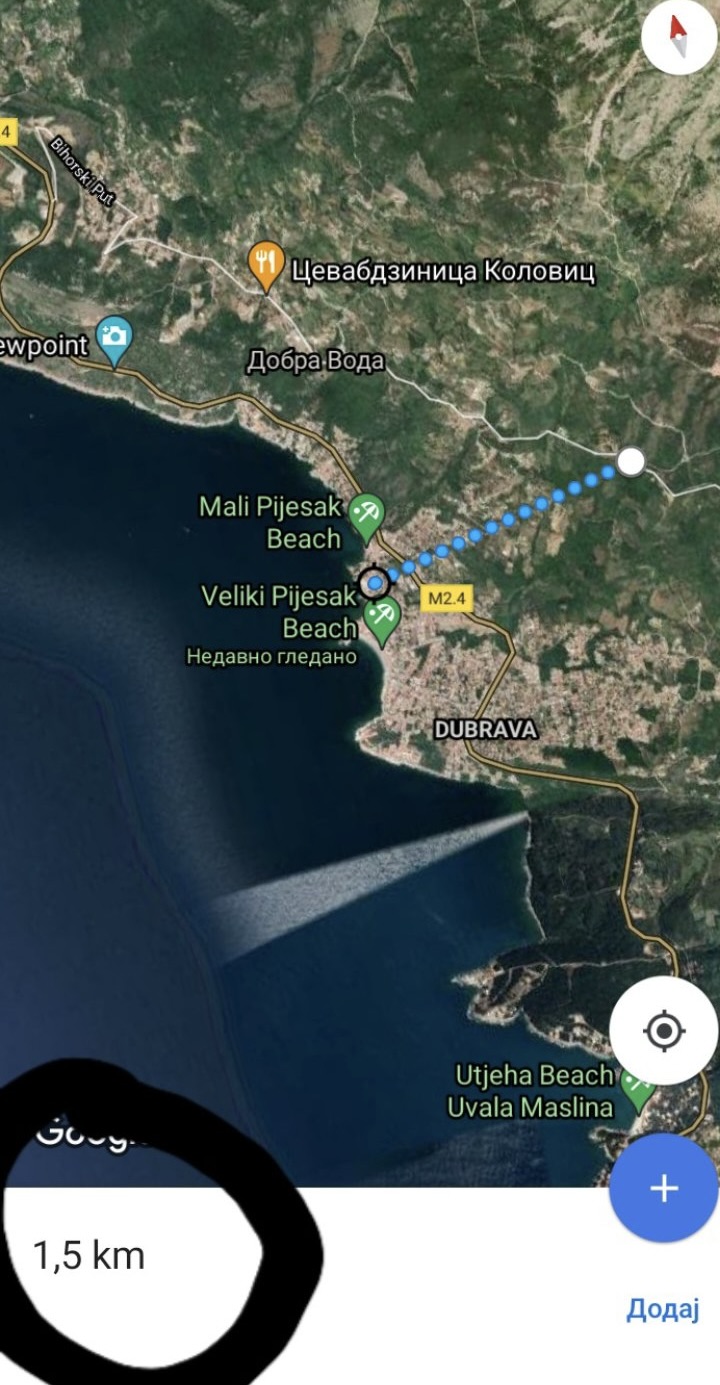This screenshot has height=1385, width=720.
Task: Open the Veliki Pijesak Beach pin
Action: 381,620
